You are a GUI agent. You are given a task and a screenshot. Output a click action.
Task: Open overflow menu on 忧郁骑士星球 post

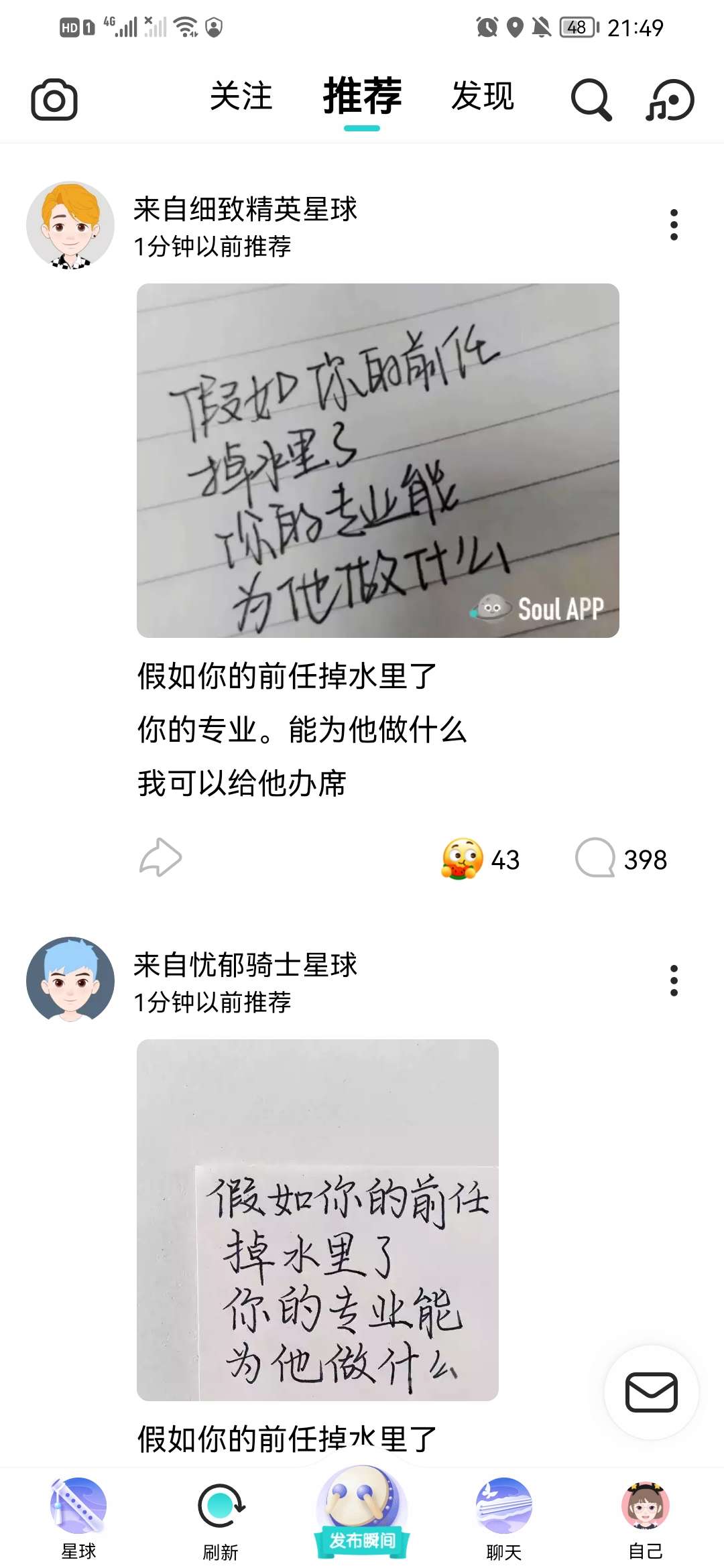coord(674,980)
